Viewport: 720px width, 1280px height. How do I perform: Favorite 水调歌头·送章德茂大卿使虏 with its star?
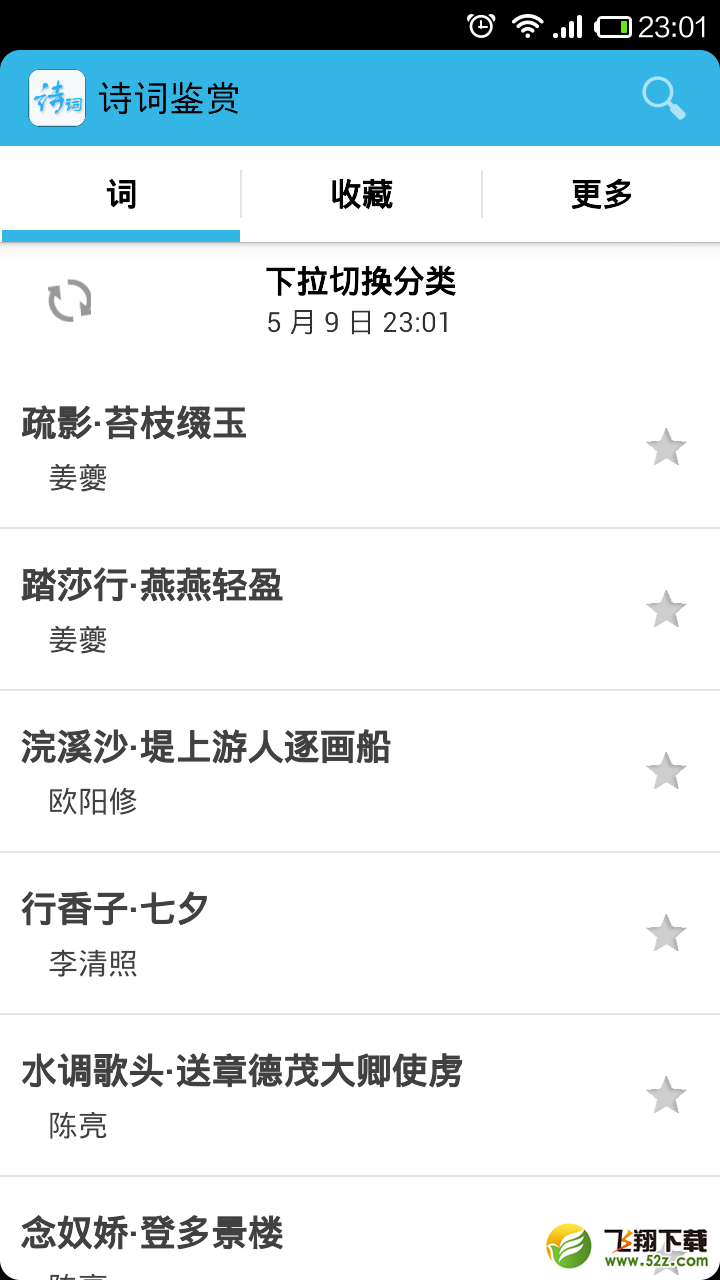[x=666, y=1095]
